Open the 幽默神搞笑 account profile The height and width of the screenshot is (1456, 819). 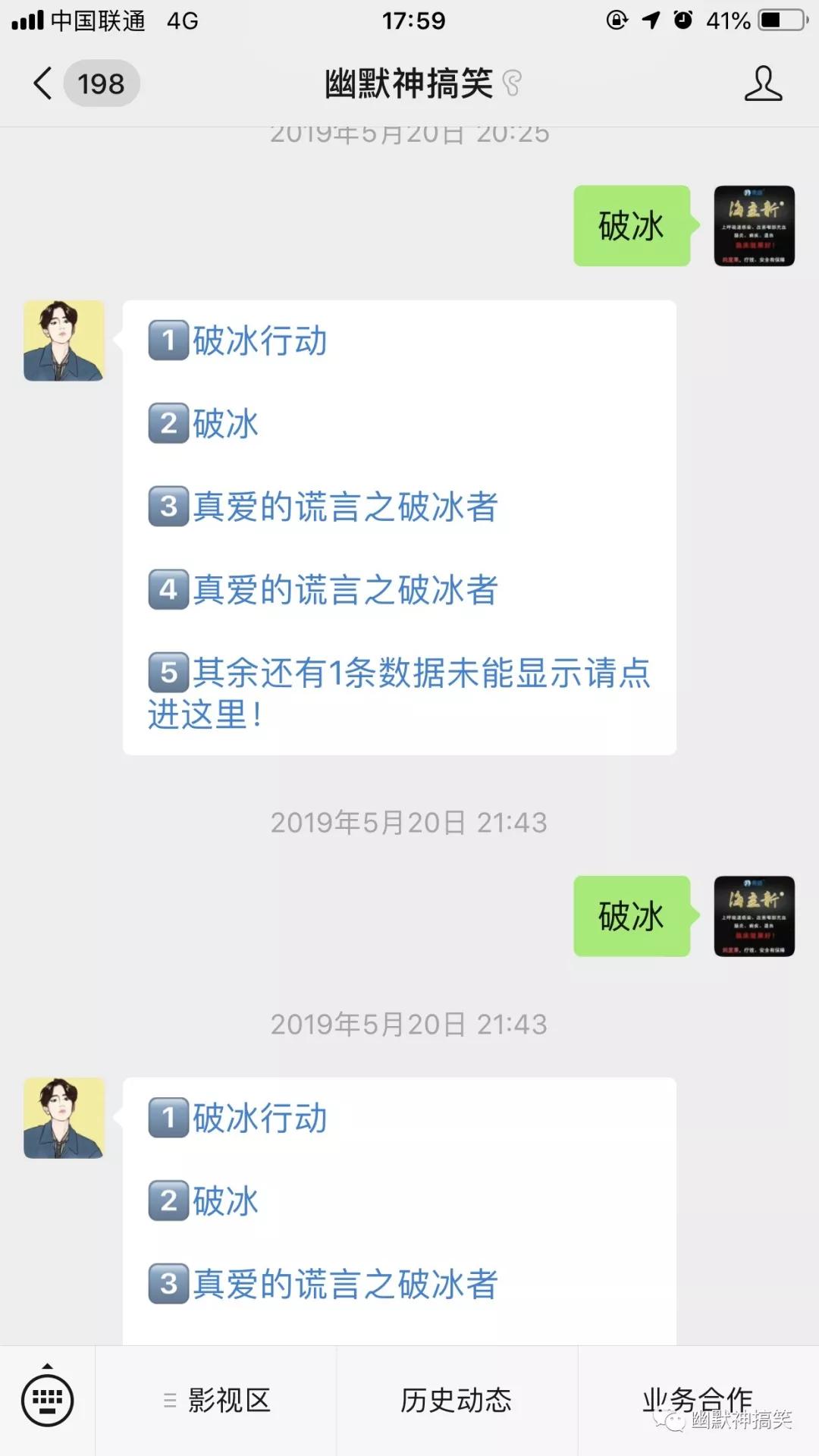763,83
